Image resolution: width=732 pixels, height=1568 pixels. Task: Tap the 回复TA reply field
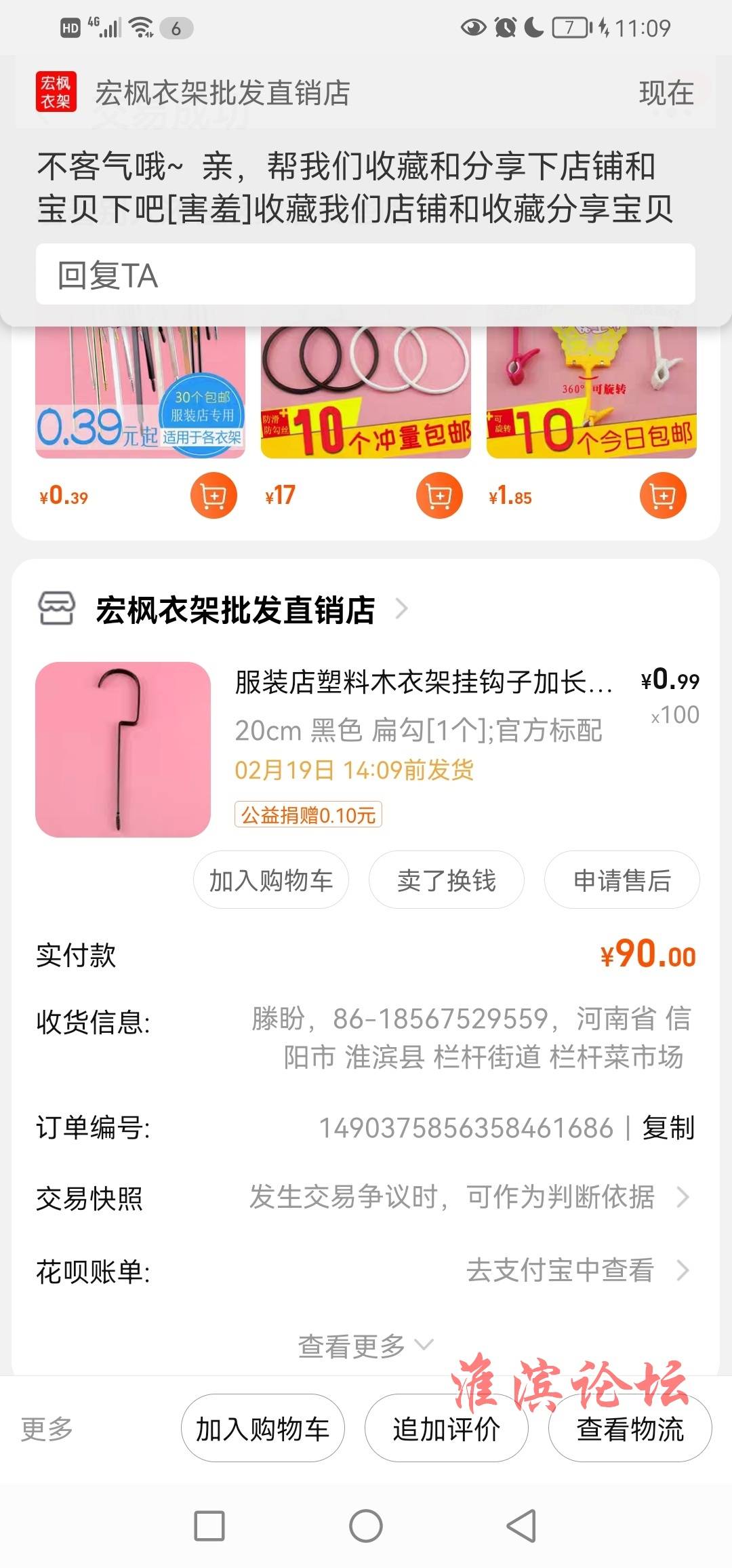point(365,275)
